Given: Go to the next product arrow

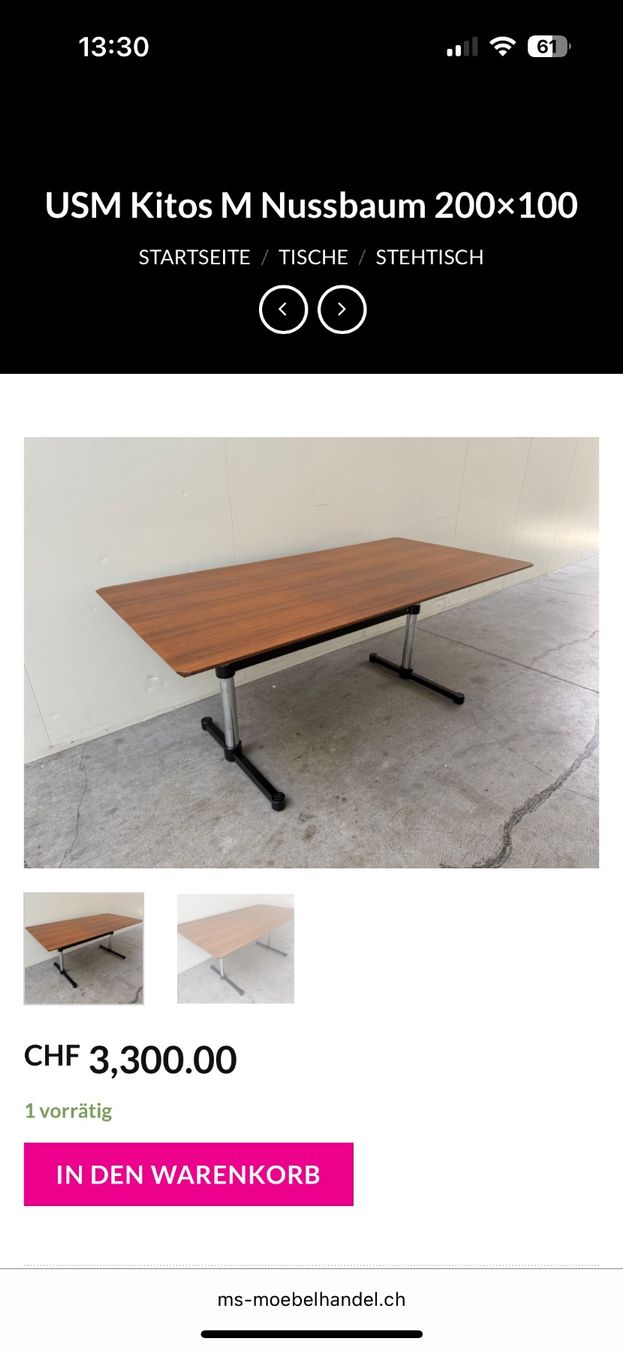Looking at the screenshot, I should 342,310.
